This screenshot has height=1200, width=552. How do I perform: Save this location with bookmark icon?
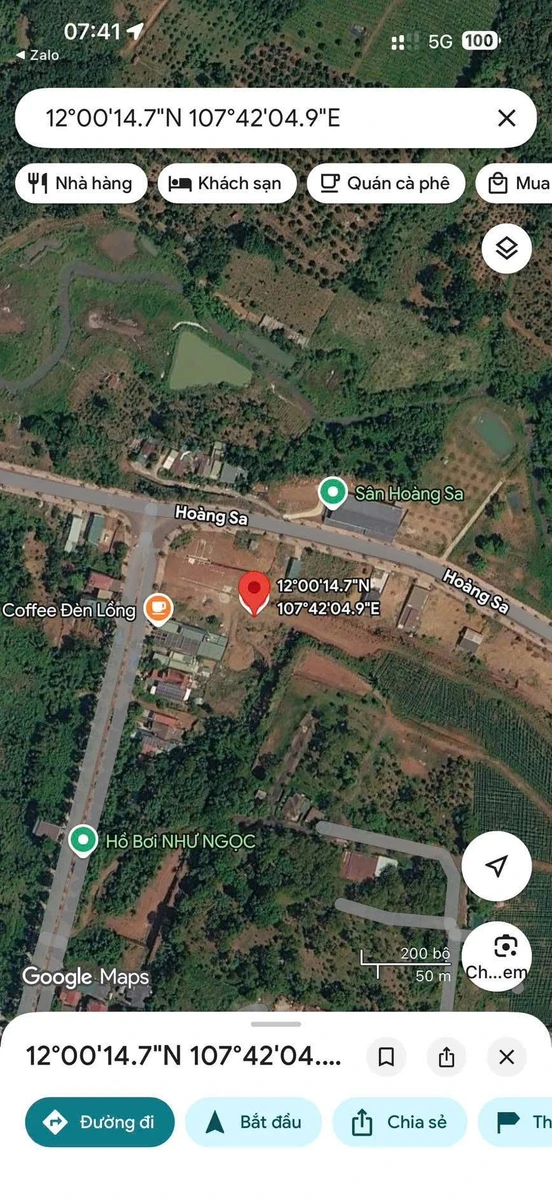click(386, 1057)
